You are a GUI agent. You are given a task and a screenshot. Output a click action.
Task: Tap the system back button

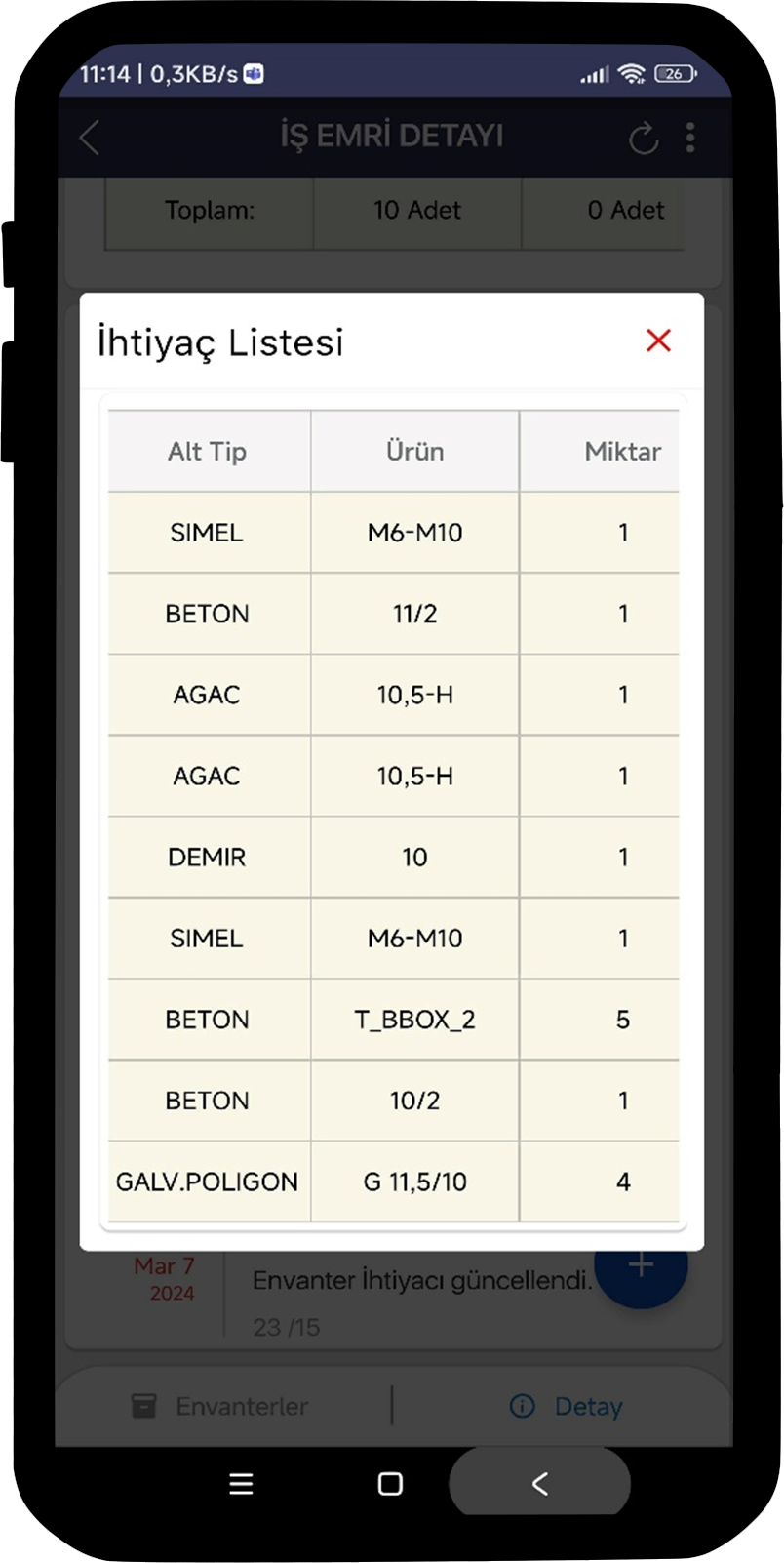pos(540,1484)
